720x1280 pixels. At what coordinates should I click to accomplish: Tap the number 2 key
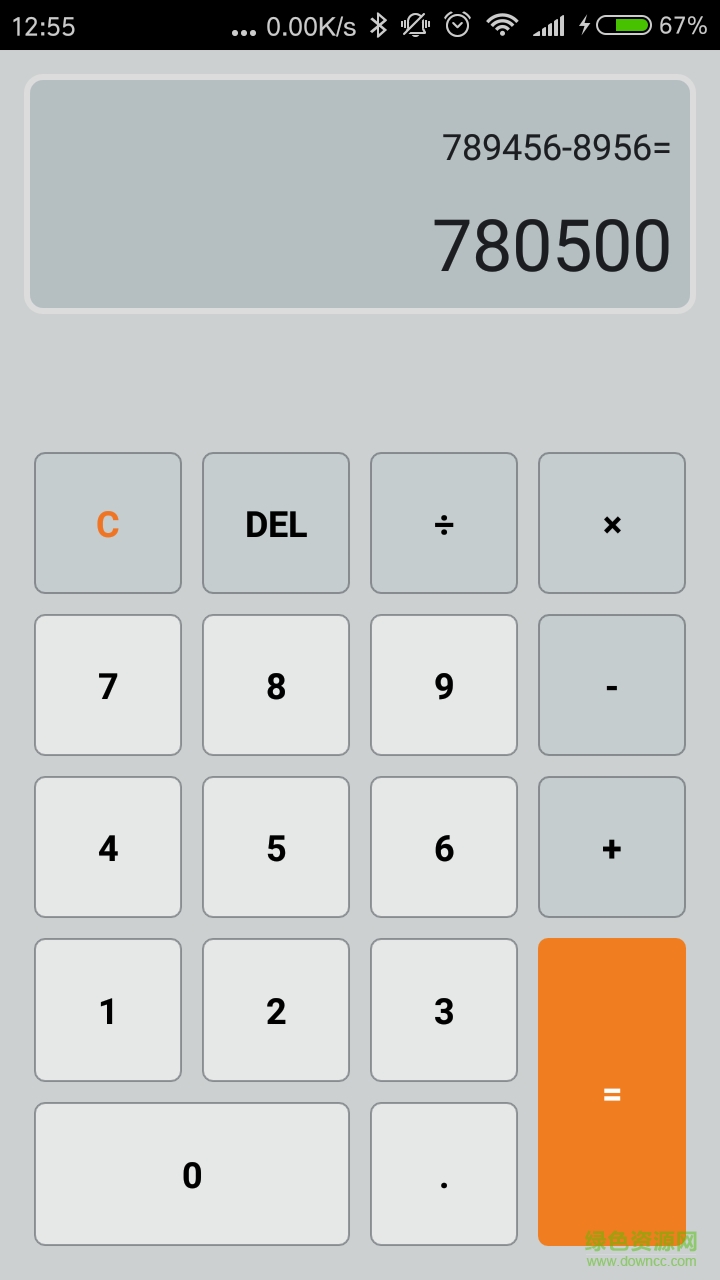(x=276, y=1010)
